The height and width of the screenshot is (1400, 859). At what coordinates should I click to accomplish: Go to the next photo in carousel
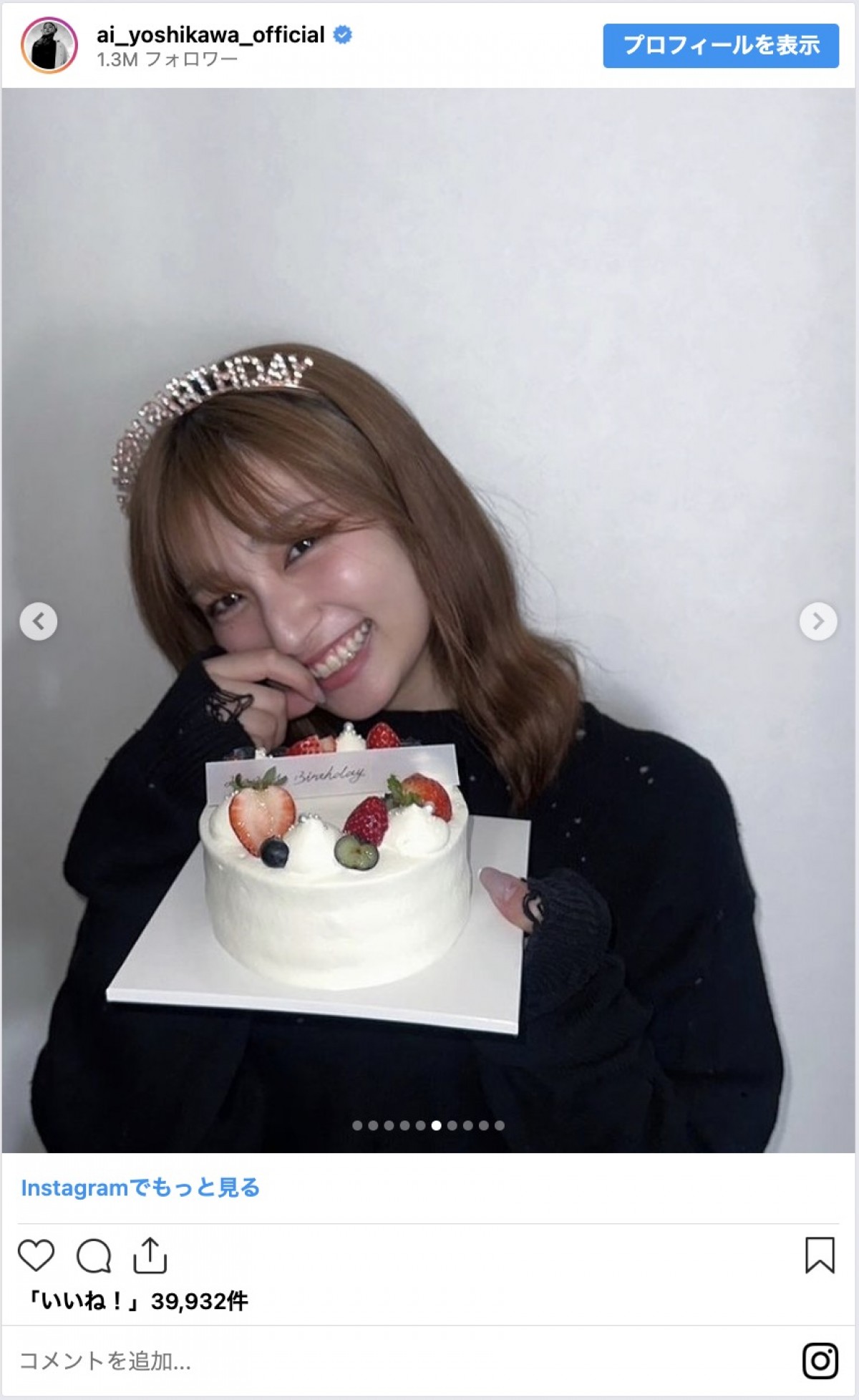(x=817, y=621)
